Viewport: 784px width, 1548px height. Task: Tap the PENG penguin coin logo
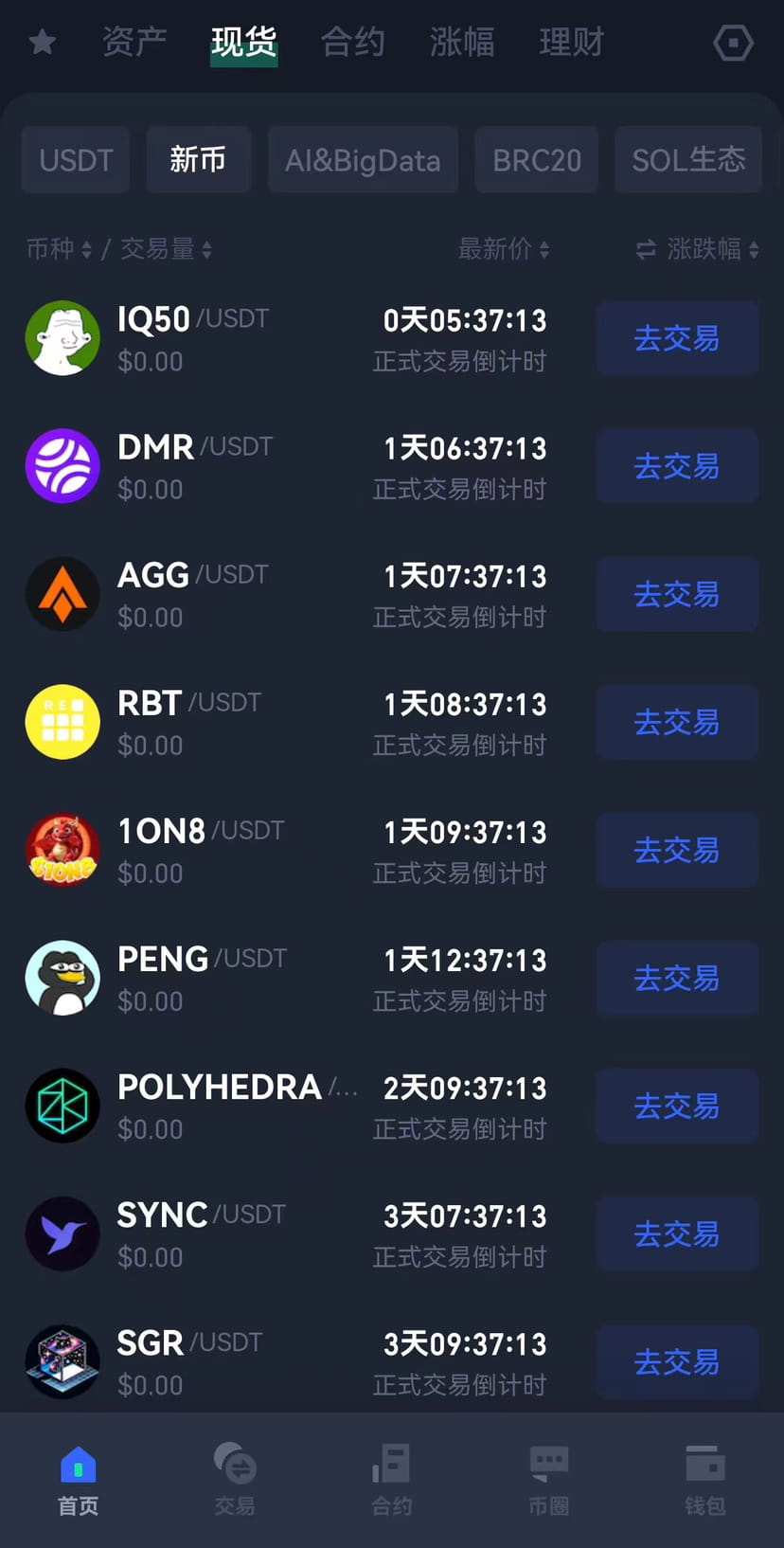[x=62, y=978]
